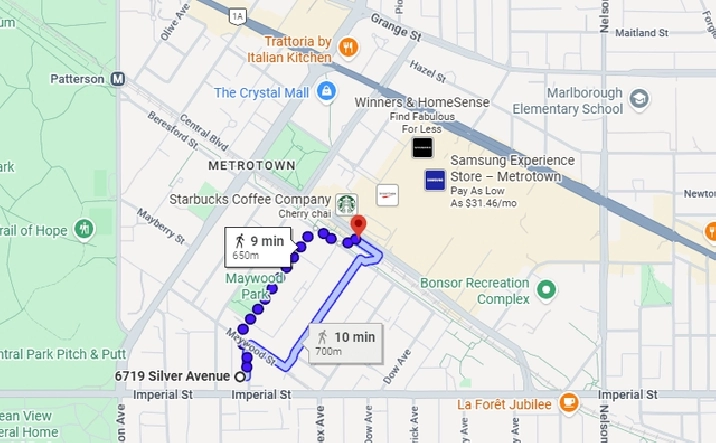Select the 6719 Silver Avenue starting point
The image size is (716, 443).
point(241,377)
